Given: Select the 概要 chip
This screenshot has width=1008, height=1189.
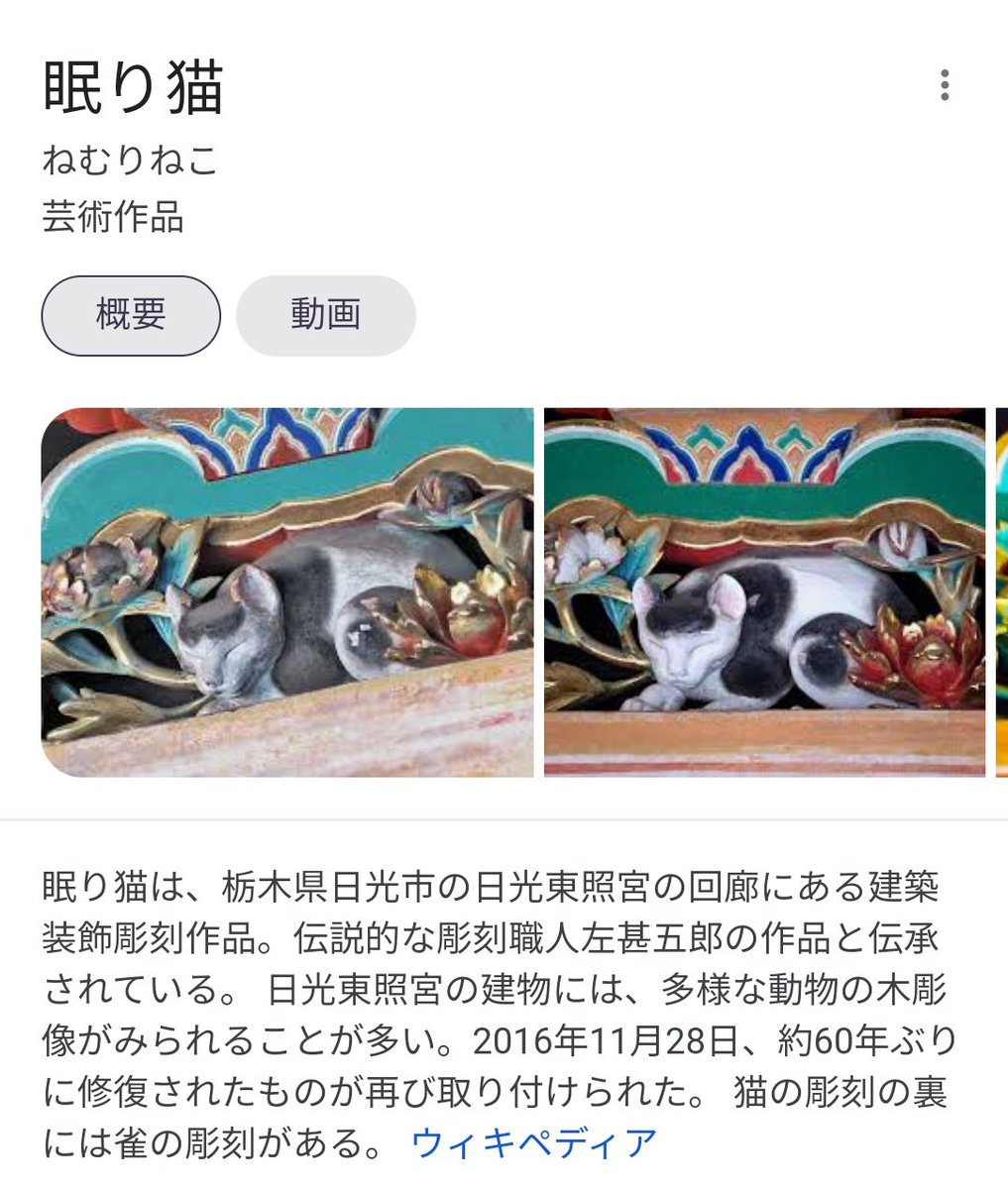Looking at the screenshot, I should pos(131,315).
